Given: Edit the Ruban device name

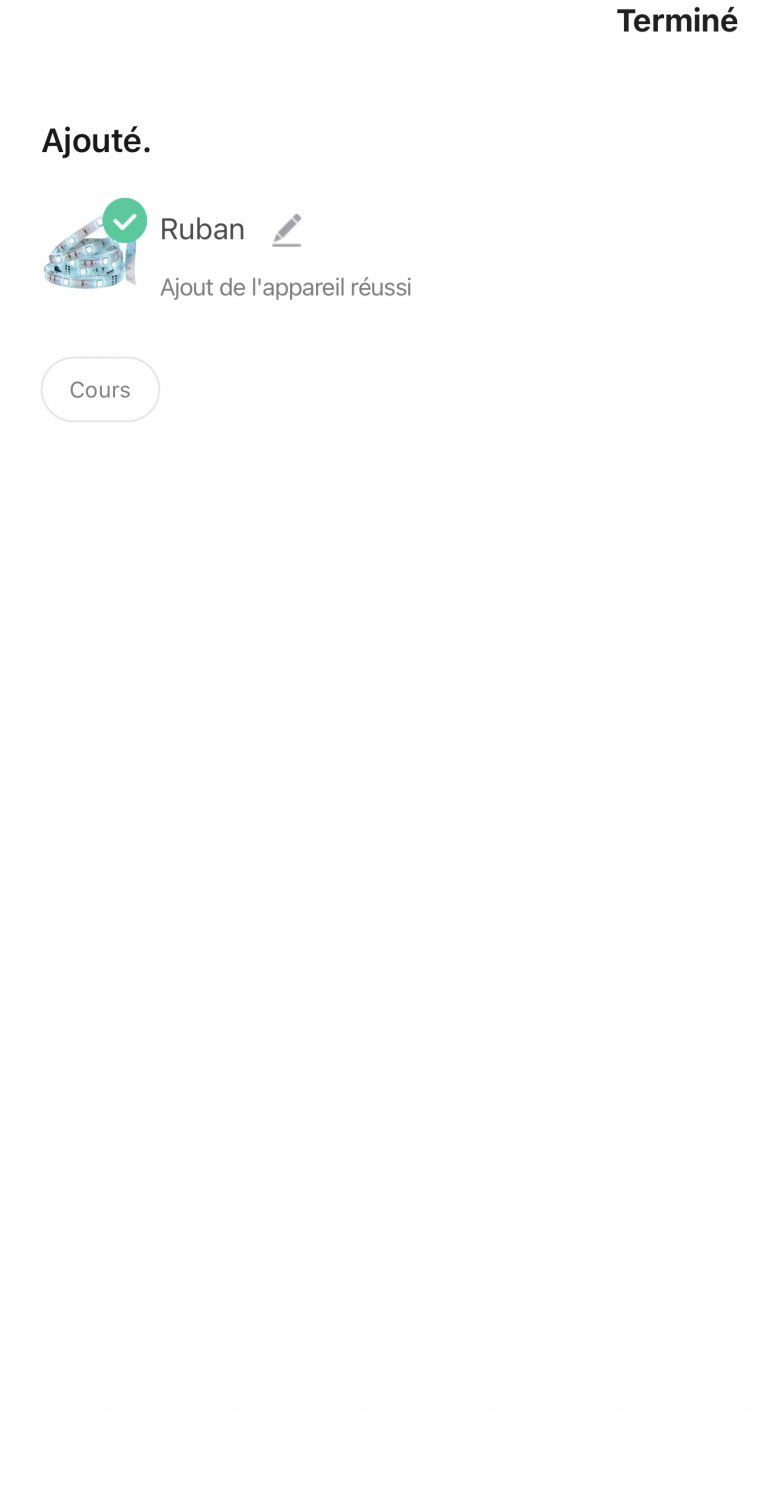Looking at the screenshot, I should (286, 230).
